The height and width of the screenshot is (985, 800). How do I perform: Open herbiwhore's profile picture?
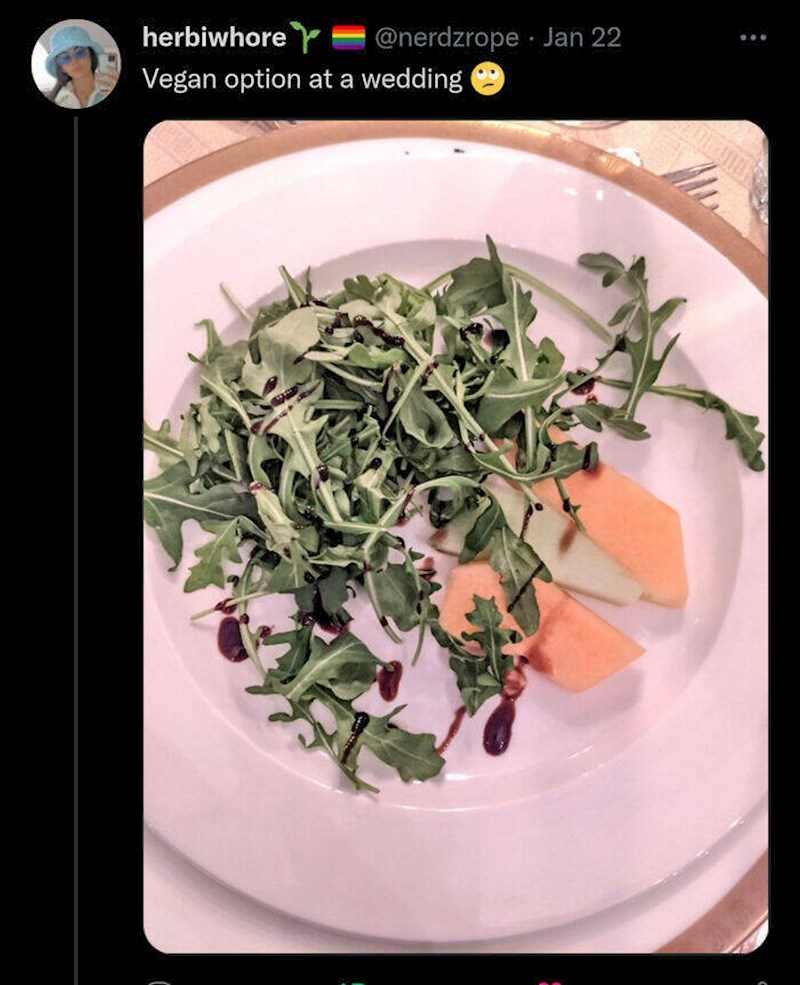click(75, 63)
